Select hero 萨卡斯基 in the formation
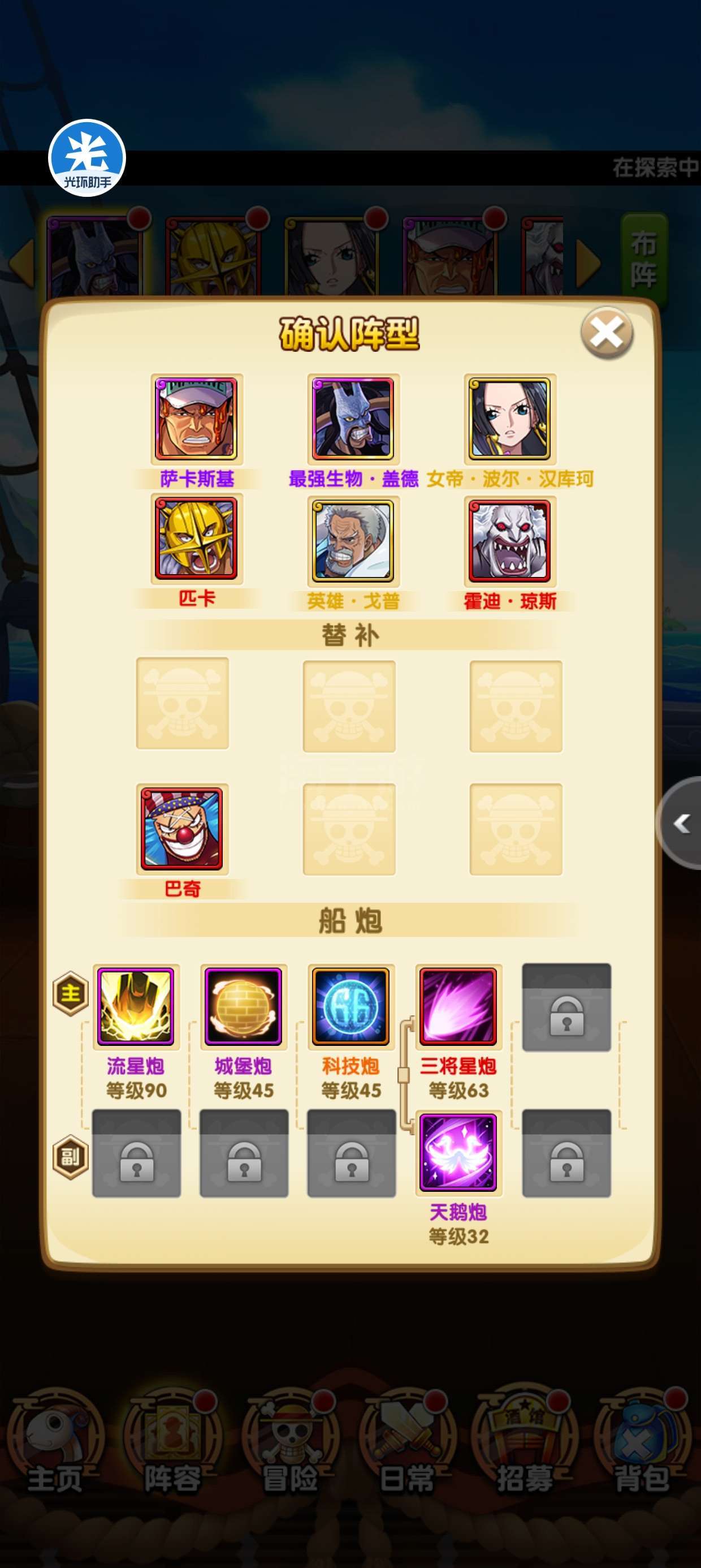The width and height of the screenshot is (701, 1568). pos(197,419)
